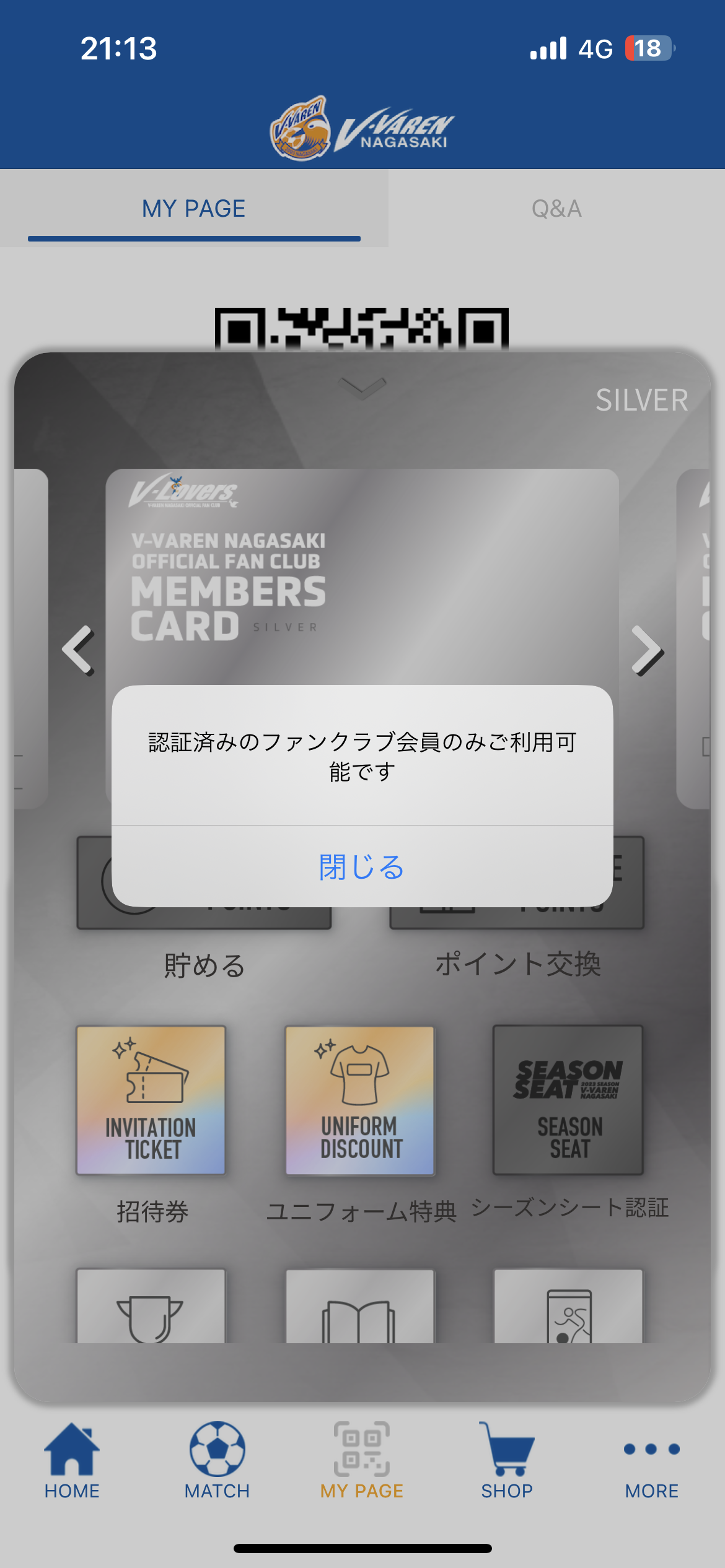Open the Uniform Discount tile
Image resolution: width=725 pixels, height=1568 pixels.
[360, 1100]
